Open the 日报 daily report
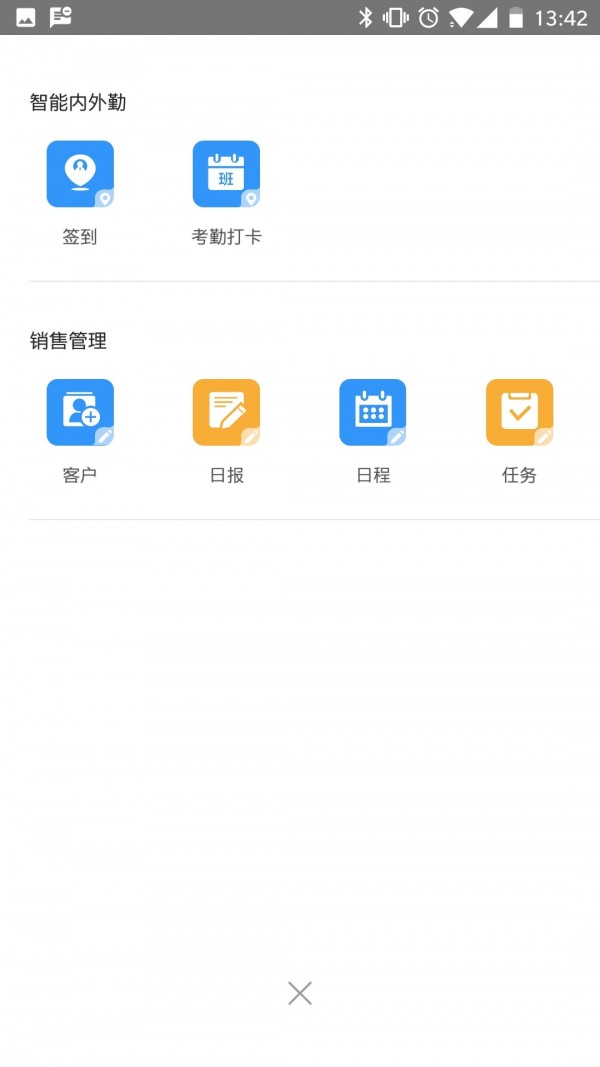The image size is (600, 1067). pos(226,412)
